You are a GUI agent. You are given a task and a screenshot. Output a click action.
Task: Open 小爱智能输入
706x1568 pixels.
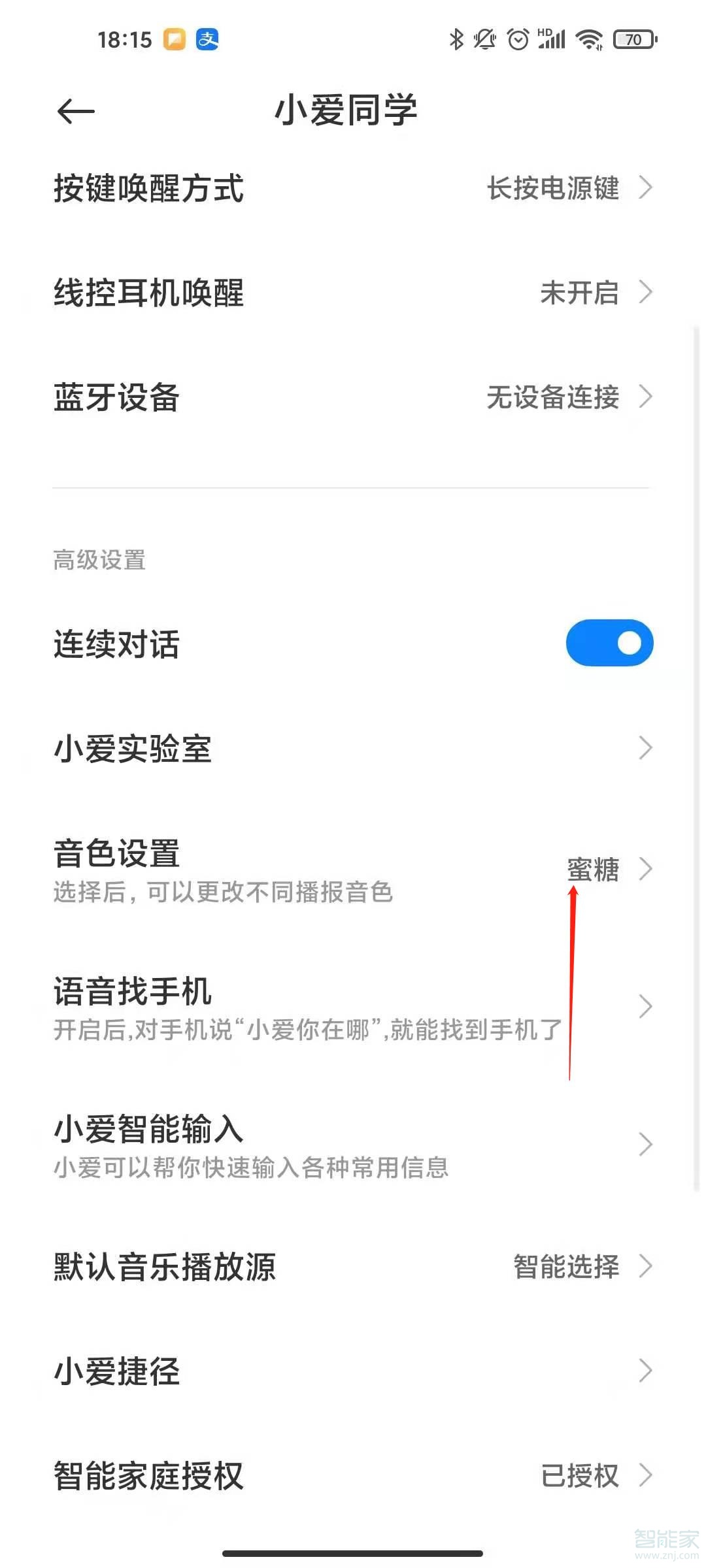coord(353,1145)
